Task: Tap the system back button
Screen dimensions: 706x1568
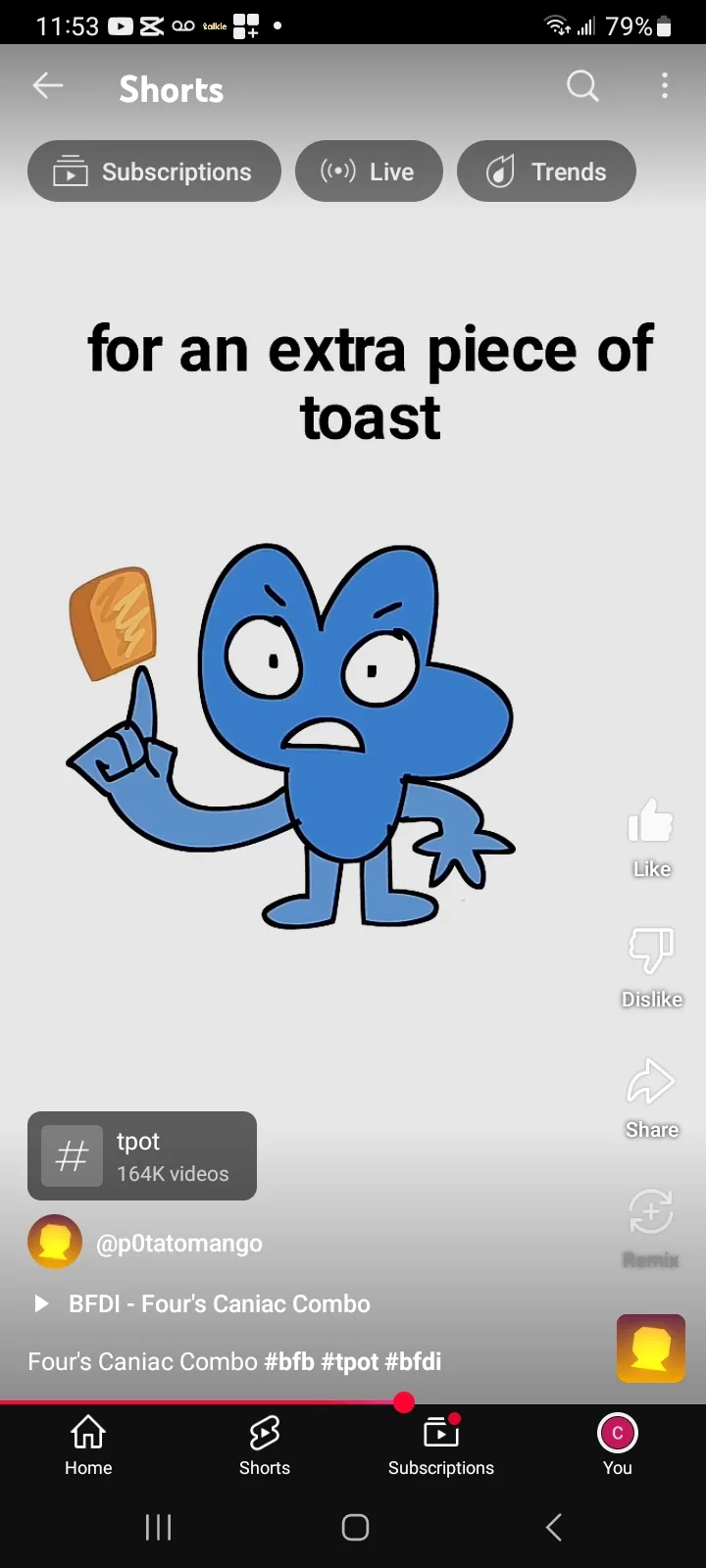Action: point(554,1527)
